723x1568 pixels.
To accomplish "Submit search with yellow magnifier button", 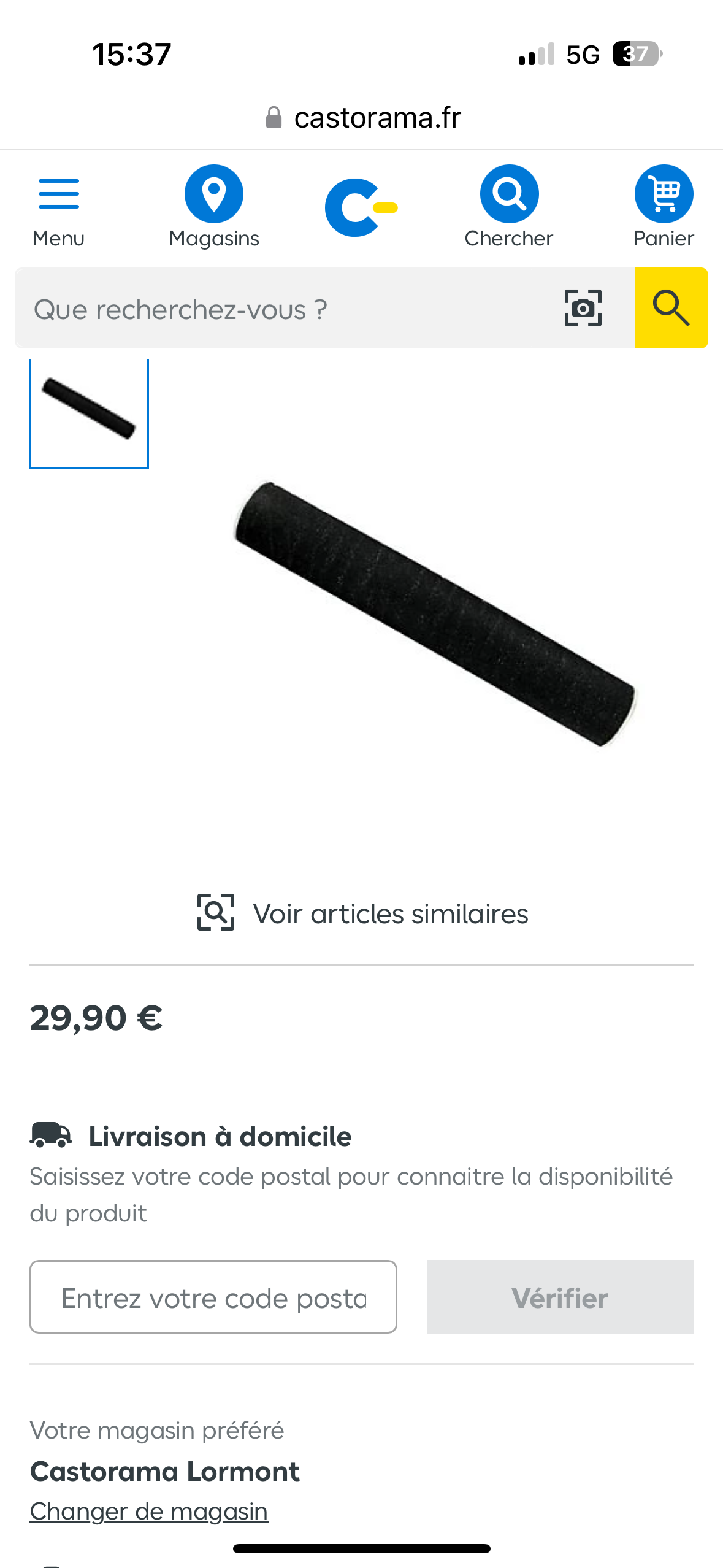I will point(671,308).
